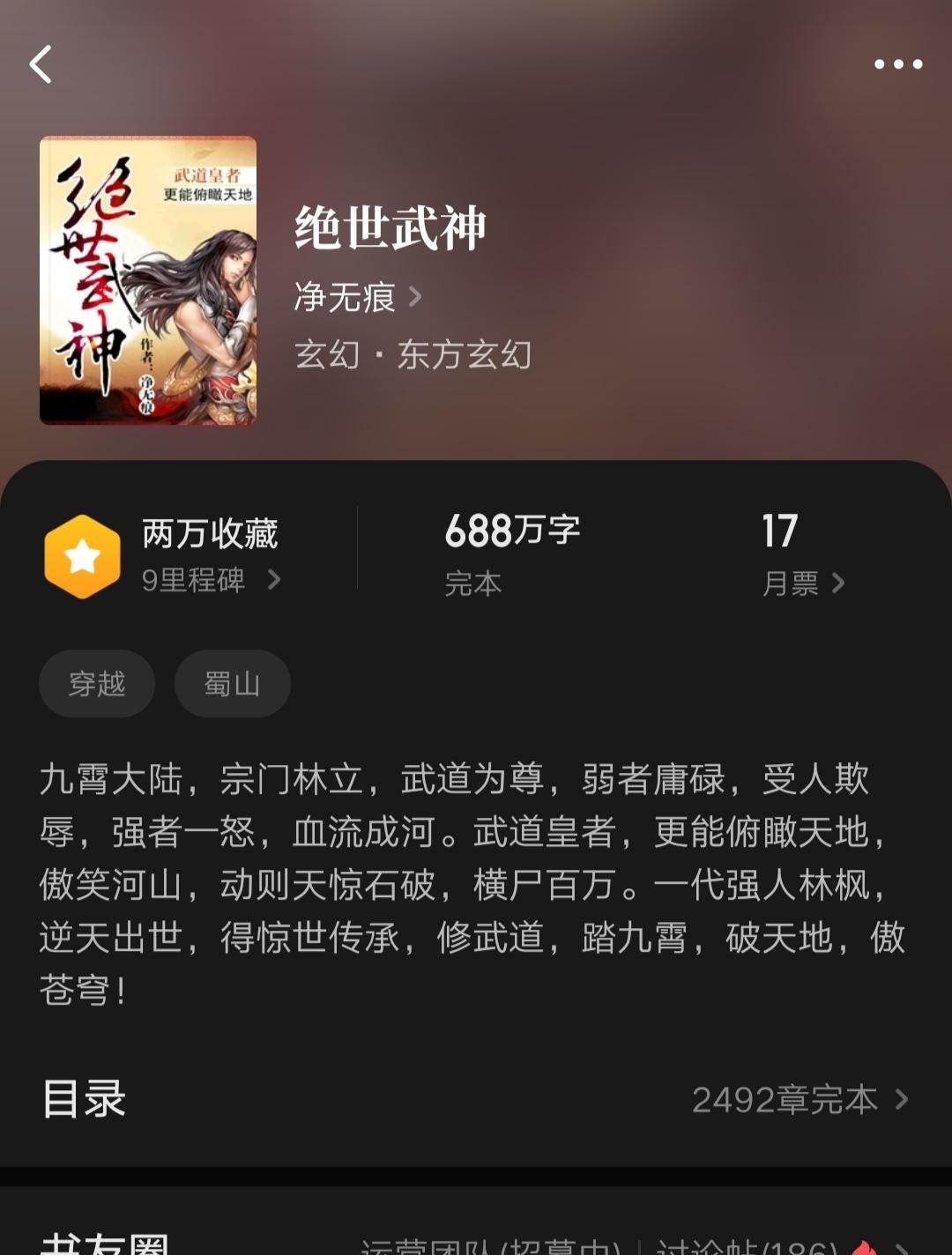Select the 蜀山 tag
952x1255 pixels.
pos(232,683)
